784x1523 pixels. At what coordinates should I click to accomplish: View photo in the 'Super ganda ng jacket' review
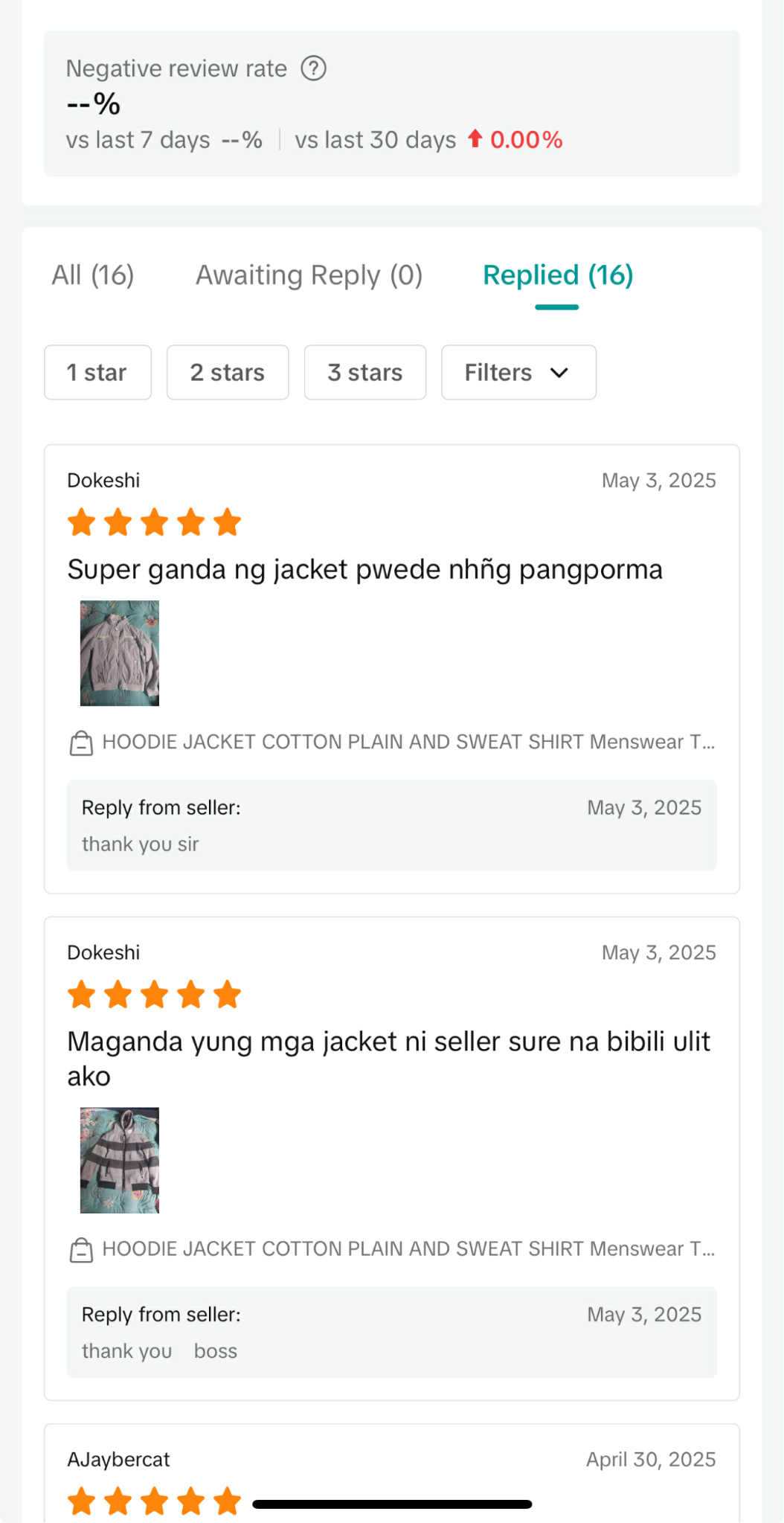point(120,653)
